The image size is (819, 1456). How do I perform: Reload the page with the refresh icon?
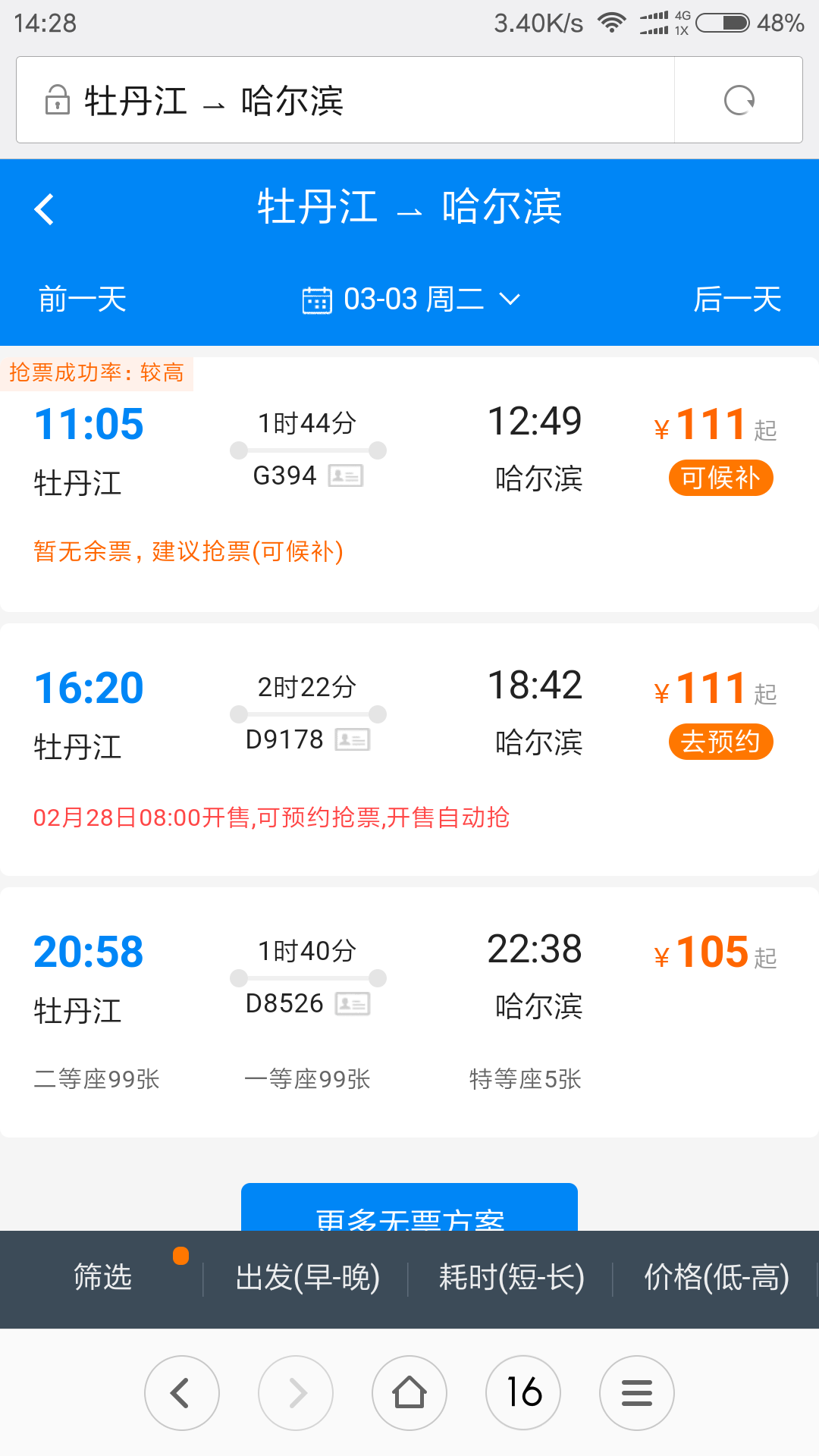point(739,100)
